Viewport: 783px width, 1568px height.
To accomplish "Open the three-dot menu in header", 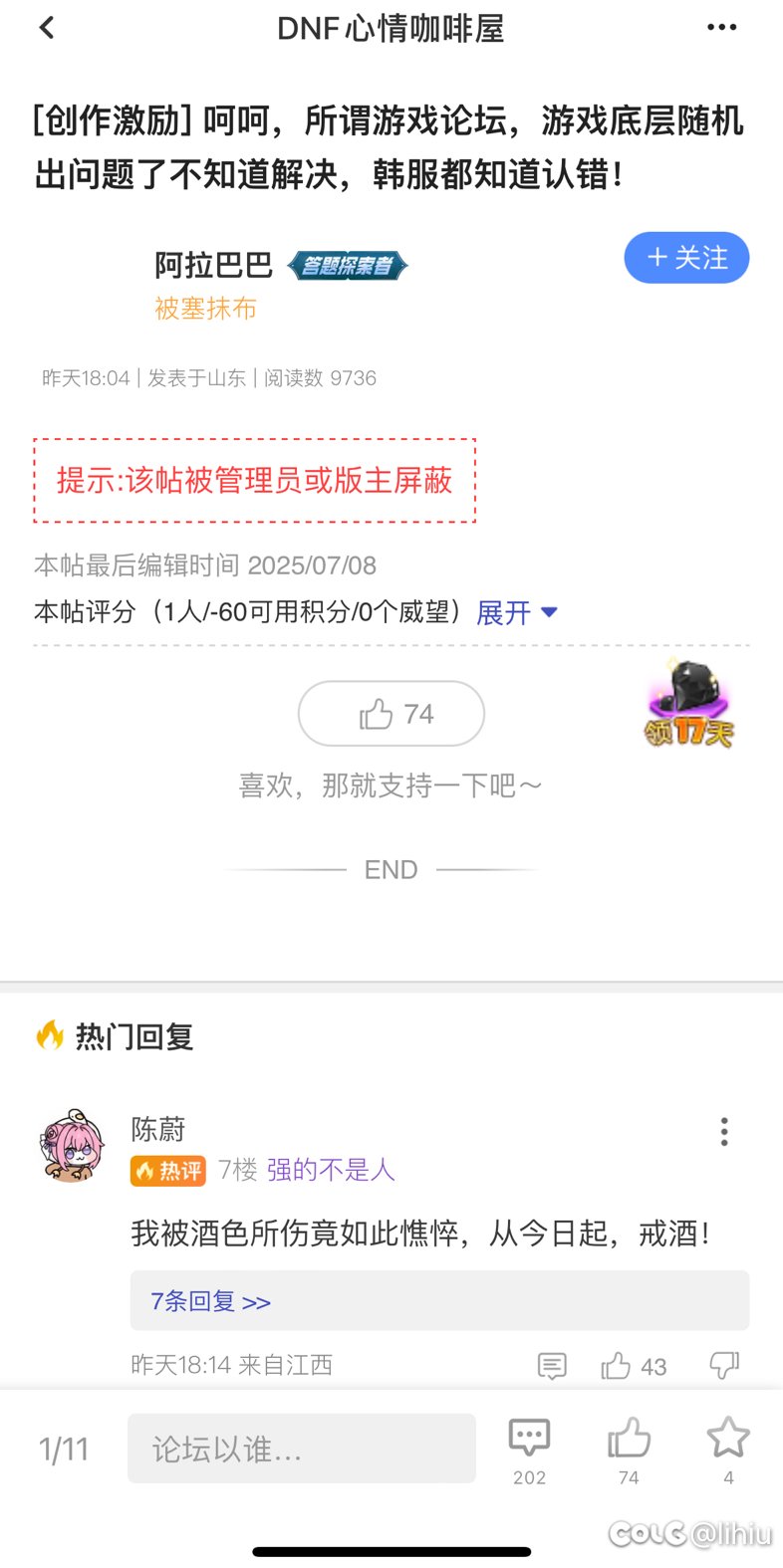I will coord(721,28).
